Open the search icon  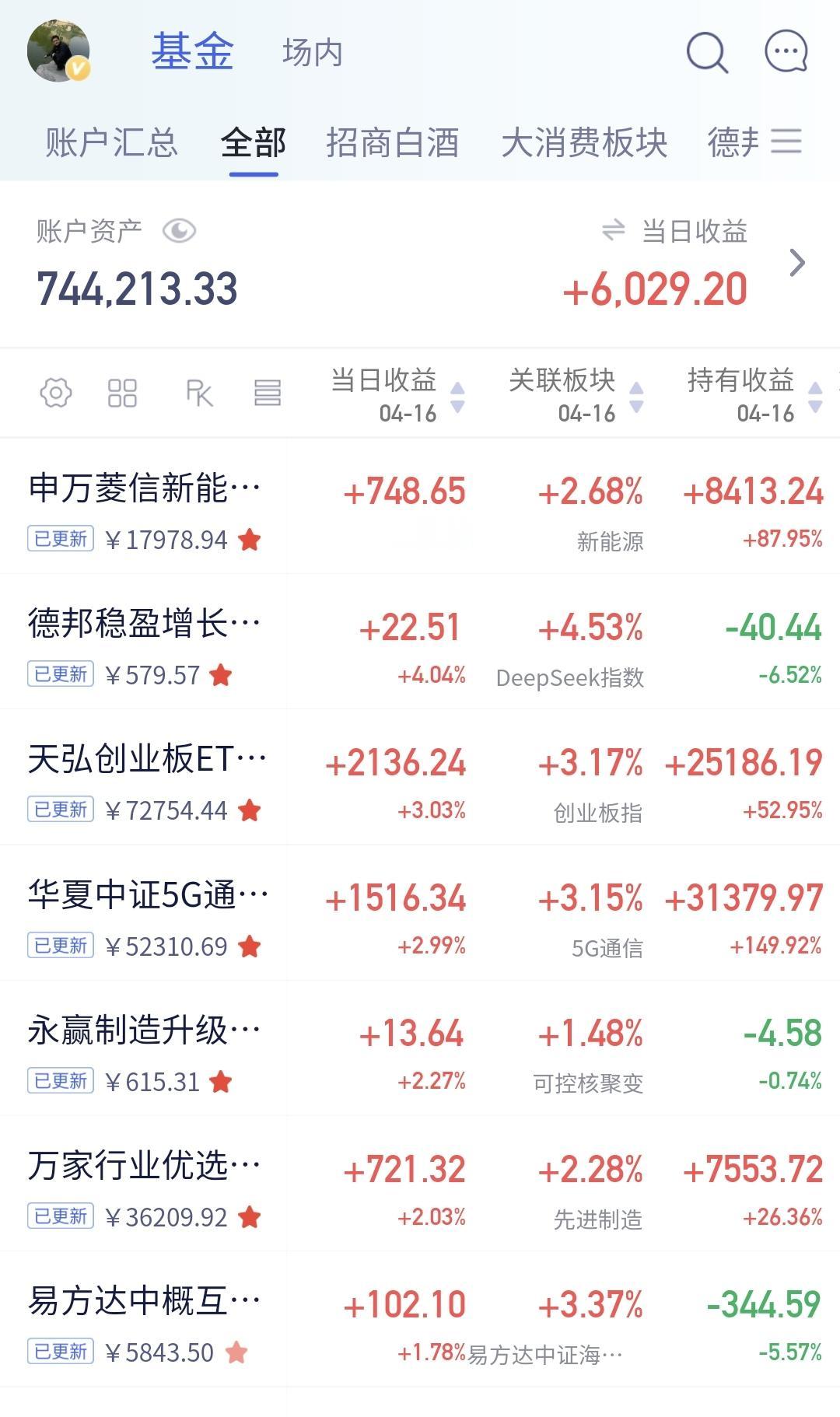pyautogui.click(x=706, y=53)
